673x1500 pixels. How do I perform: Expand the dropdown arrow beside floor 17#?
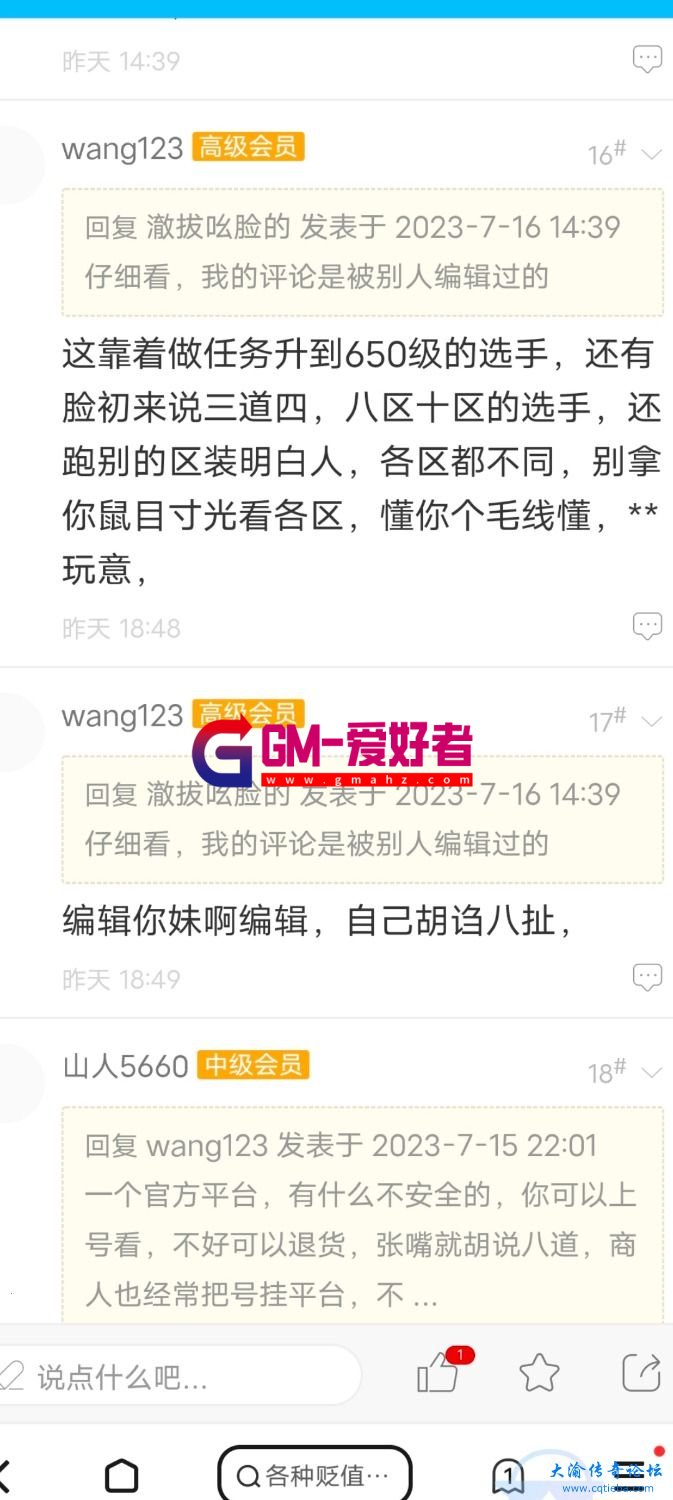point(651,721)
